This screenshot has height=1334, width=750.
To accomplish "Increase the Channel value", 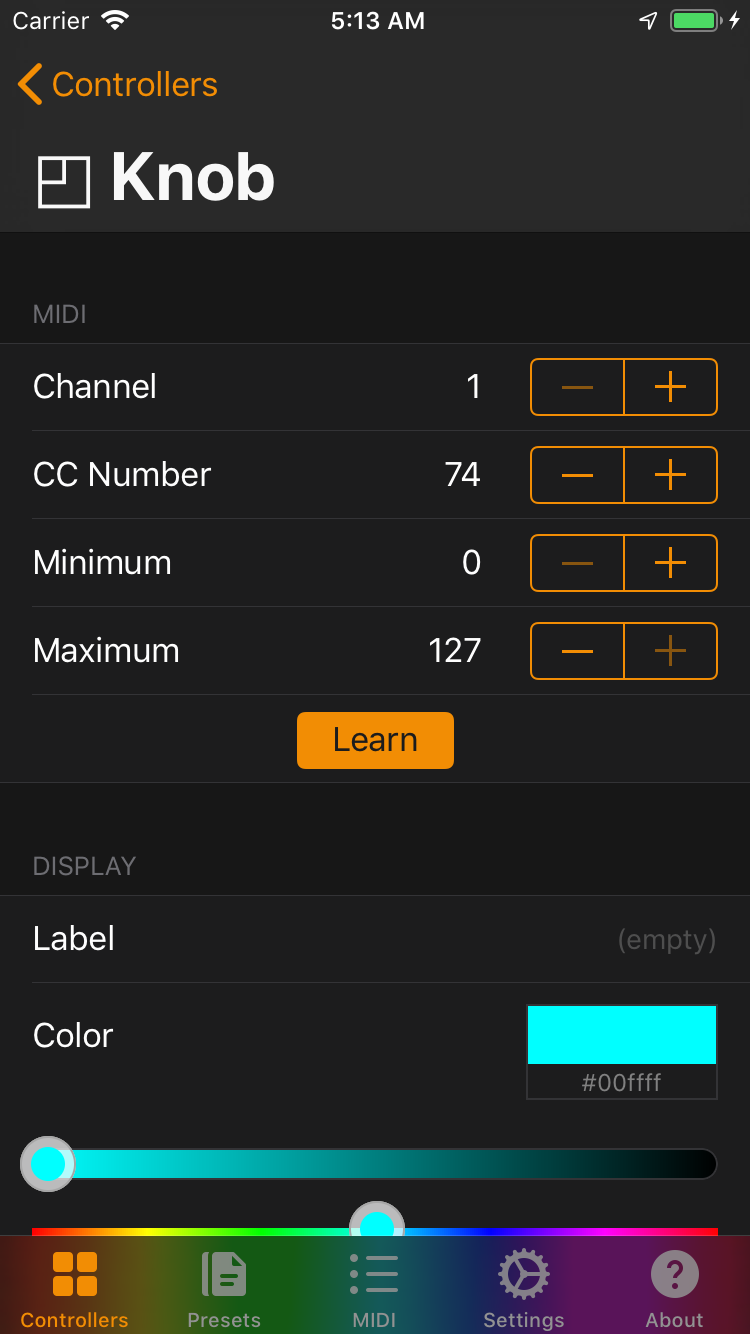I will click(x=670, y=387).
